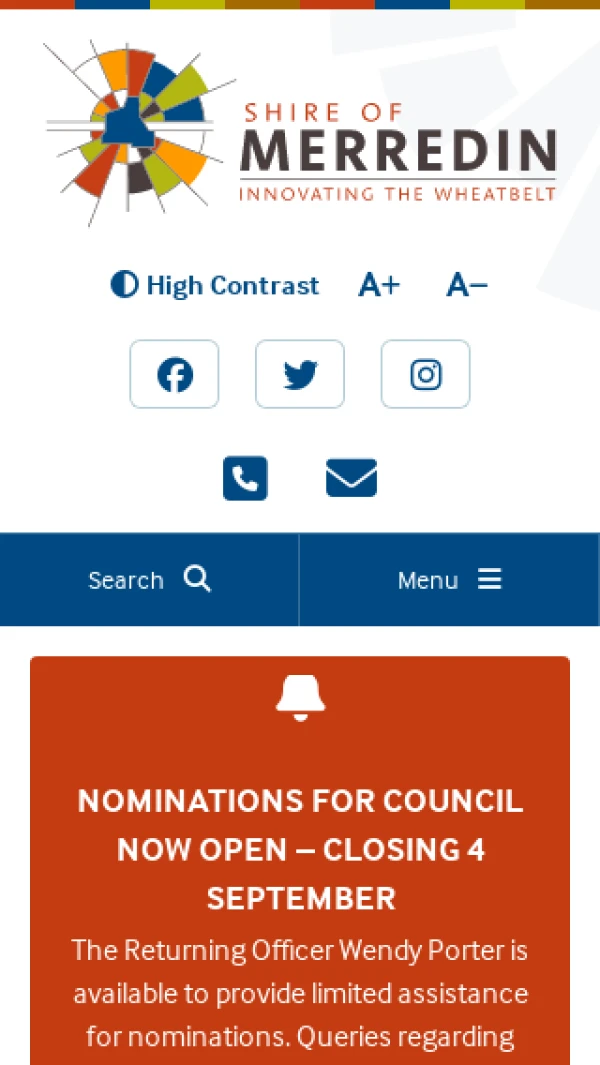Decrease text size with A−
Viewport: 600px width, 1065px height.
466,286
